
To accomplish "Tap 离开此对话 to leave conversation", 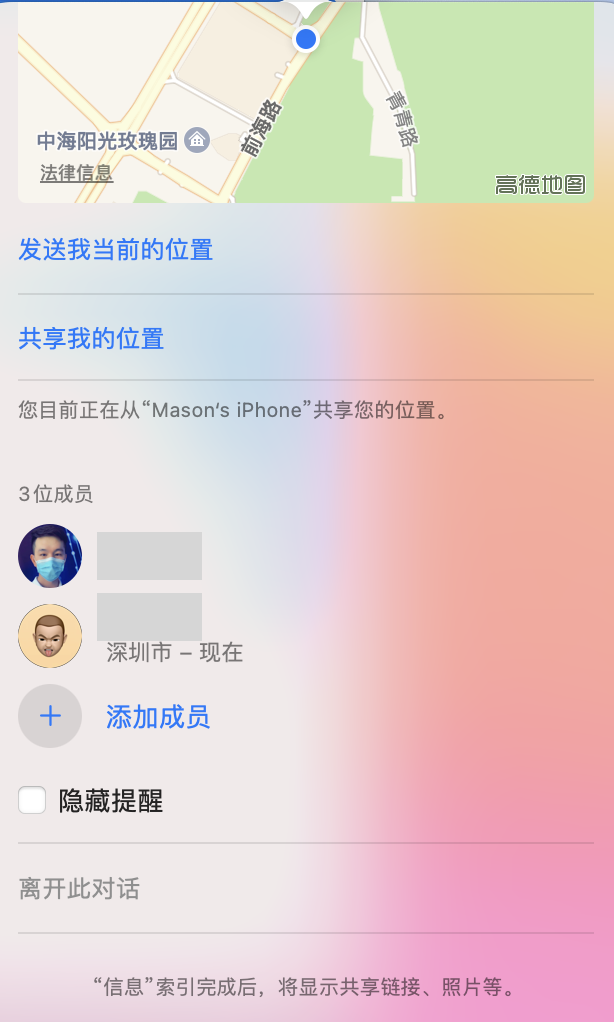I will click(x=79, y=889).
